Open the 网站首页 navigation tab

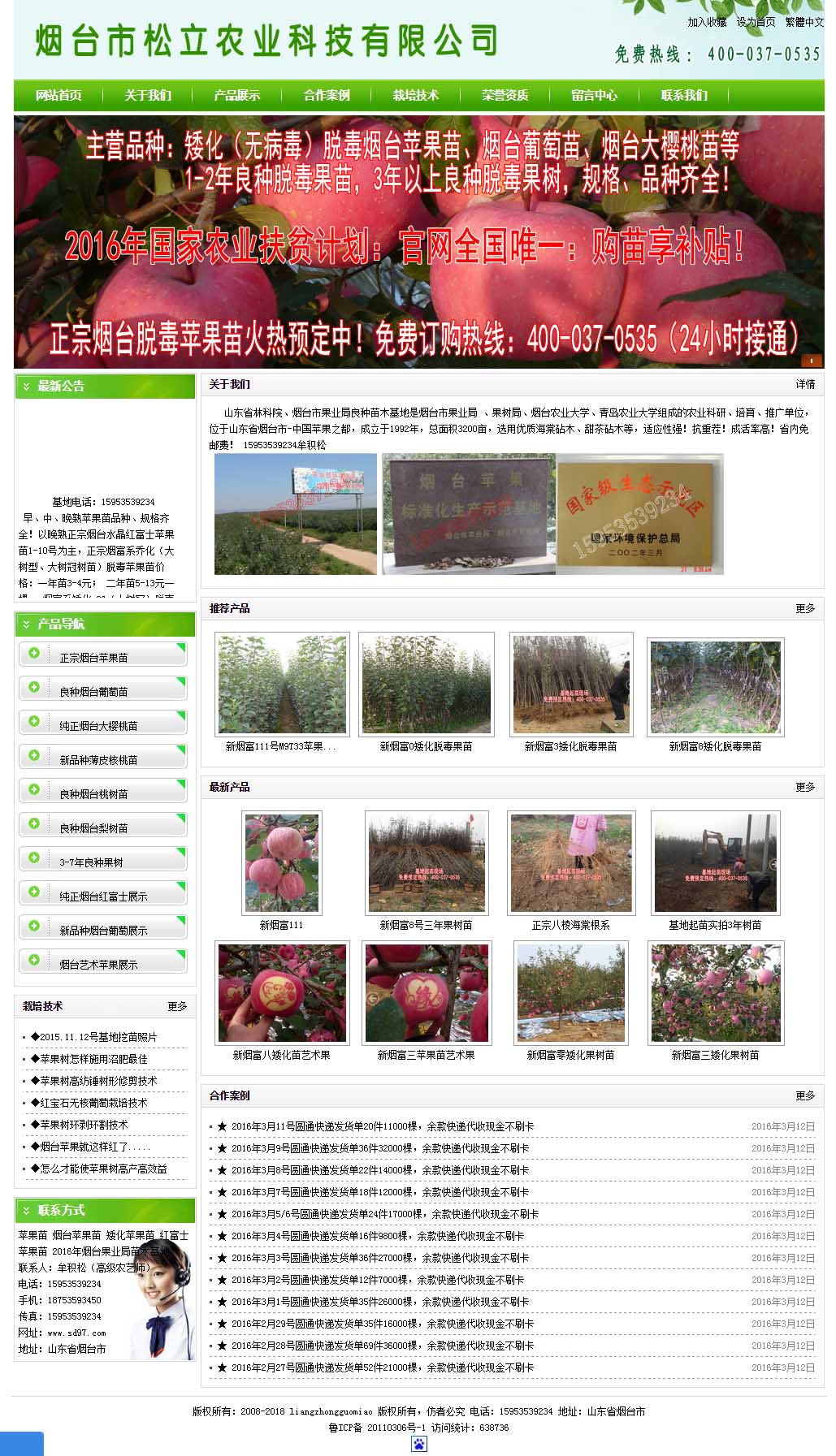58,96
